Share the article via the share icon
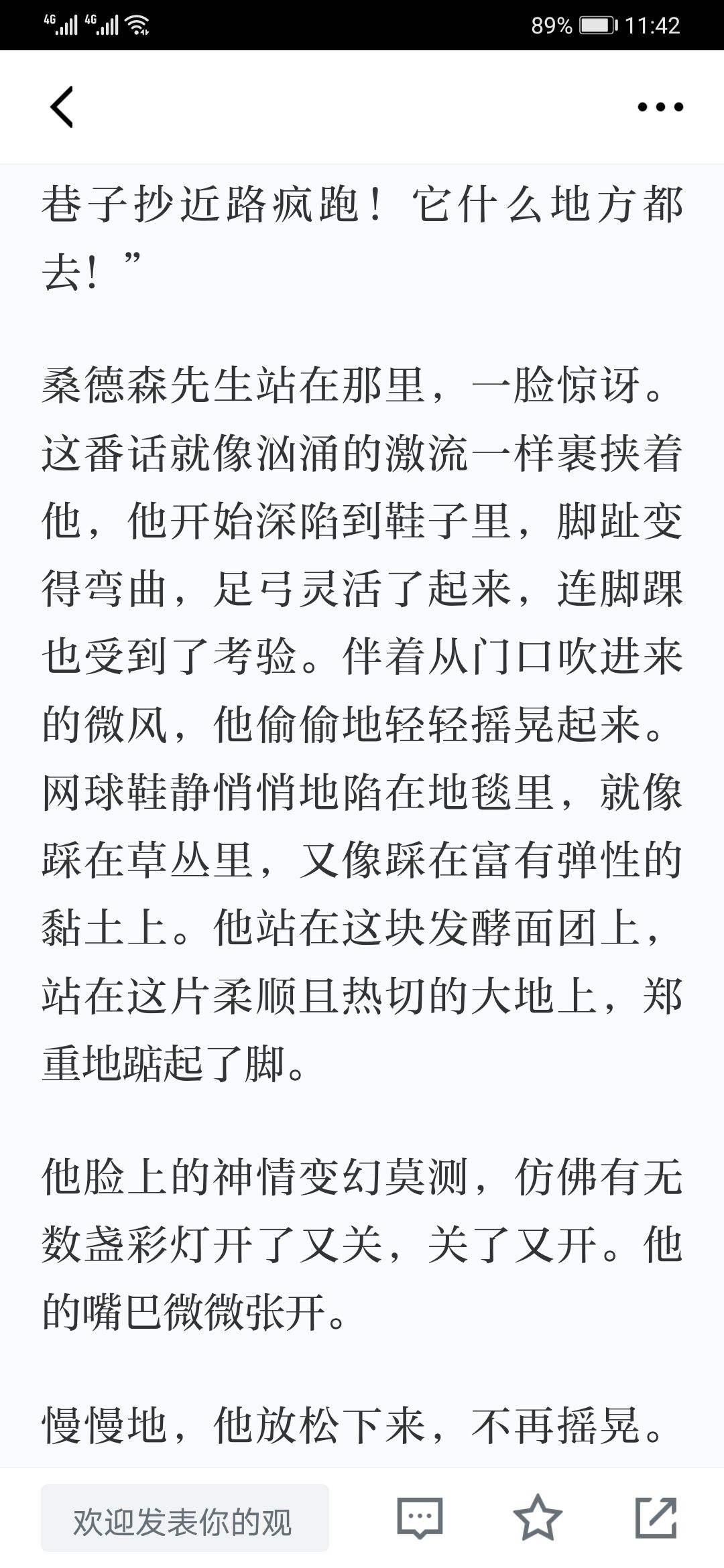This screenshot has width=724, height=1568. pos(656,1518)
